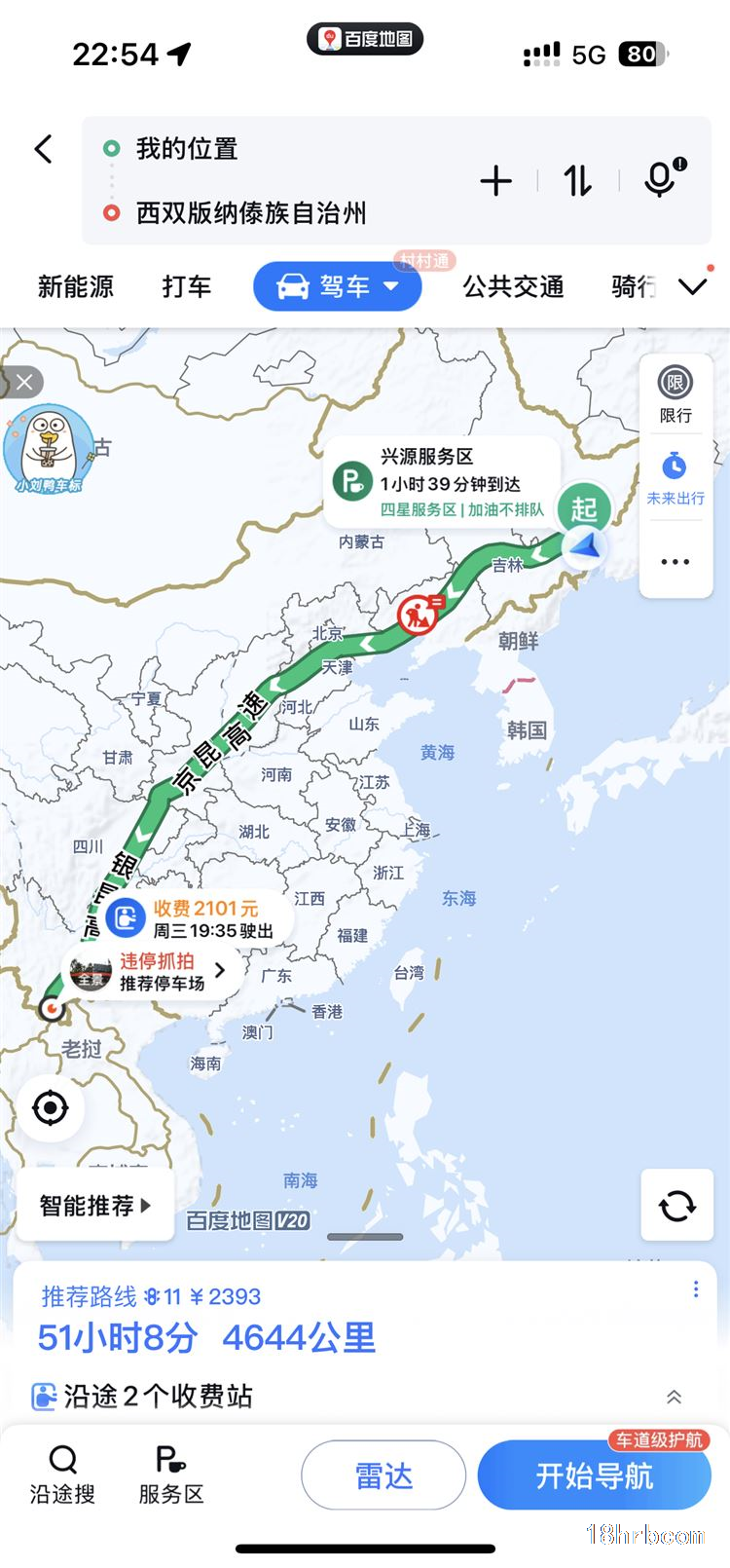Open the 驾车 vehicle dropdown
The height and width of the screenshot is (1568, 730).
338,286
